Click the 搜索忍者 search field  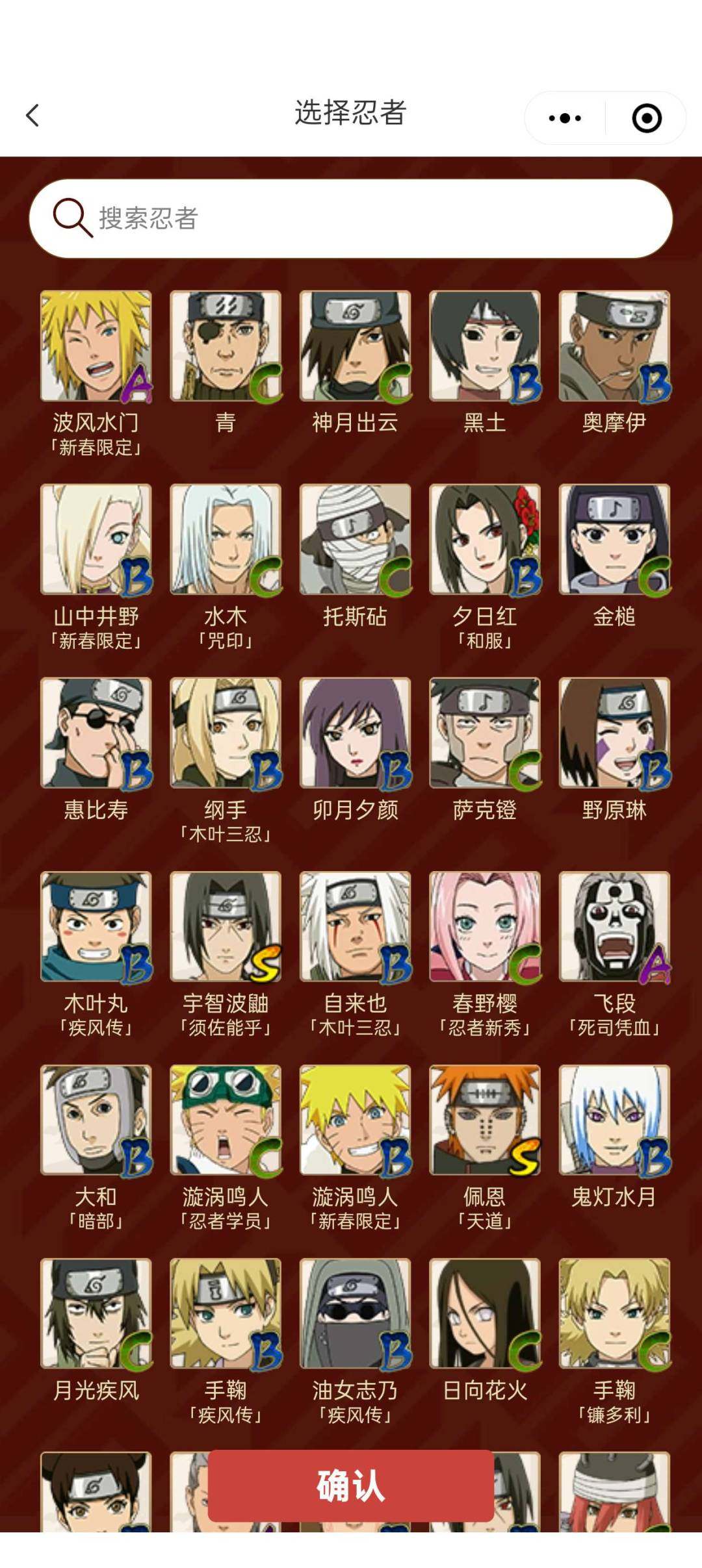click(351, 219)
